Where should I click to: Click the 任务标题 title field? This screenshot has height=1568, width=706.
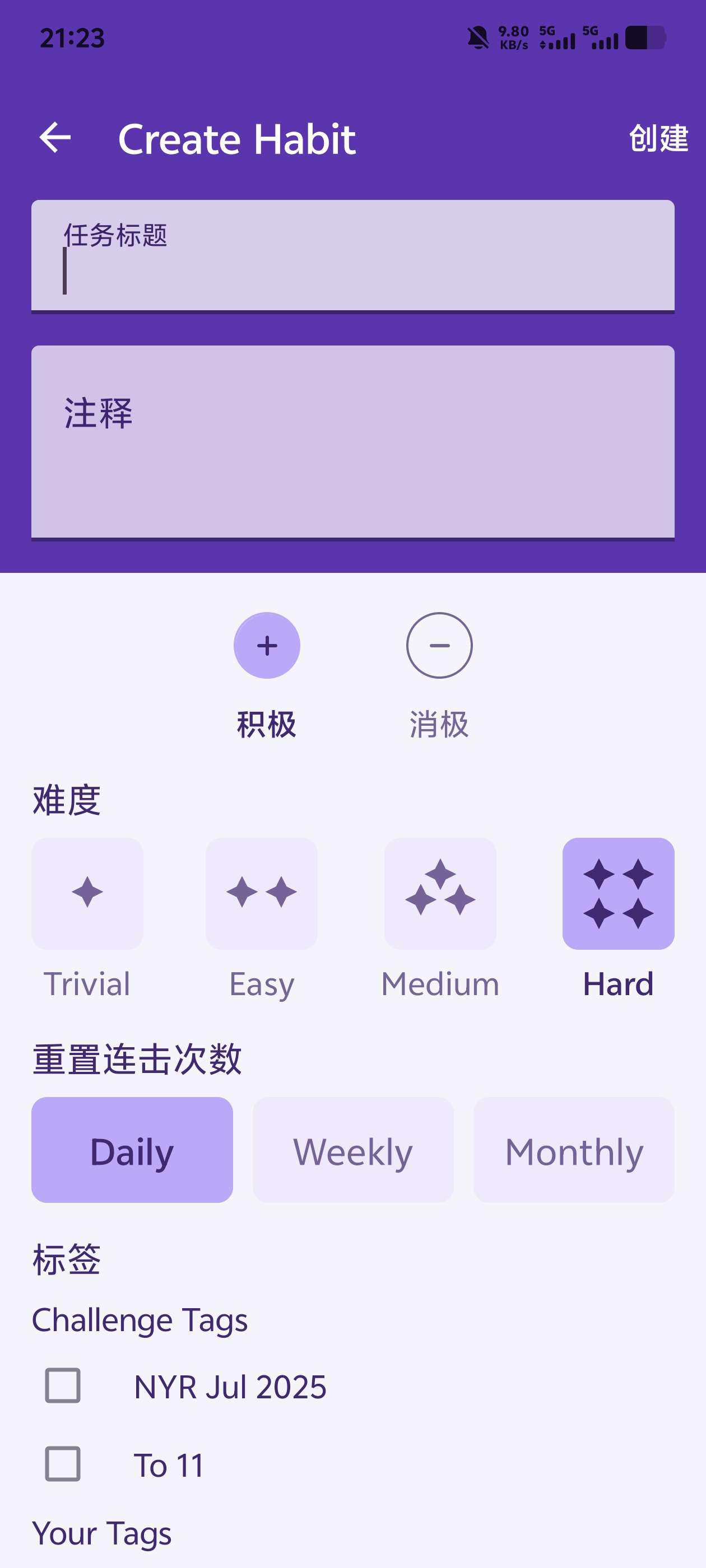coord(352,256)
